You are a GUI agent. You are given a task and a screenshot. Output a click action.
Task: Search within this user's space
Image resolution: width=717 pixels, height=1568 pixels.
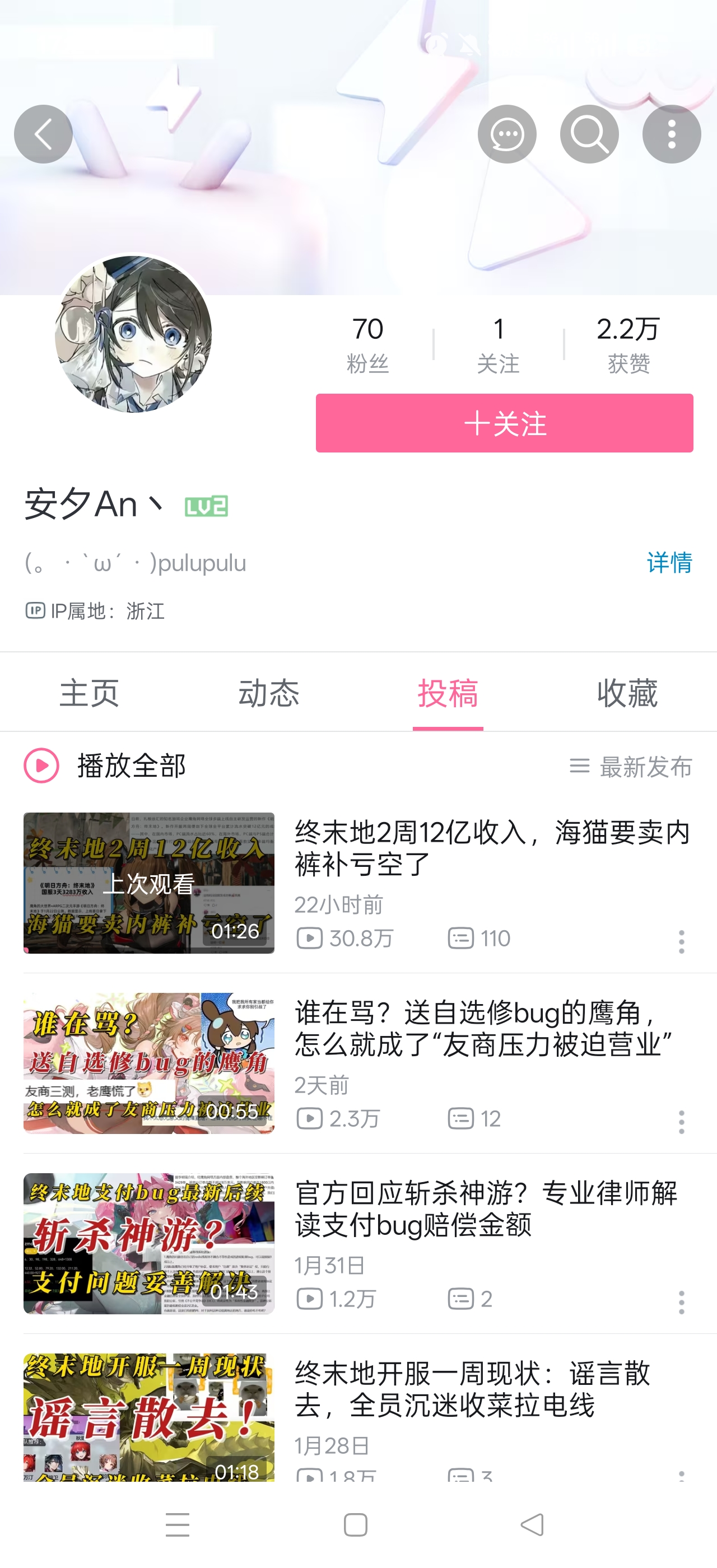point(589,134)
